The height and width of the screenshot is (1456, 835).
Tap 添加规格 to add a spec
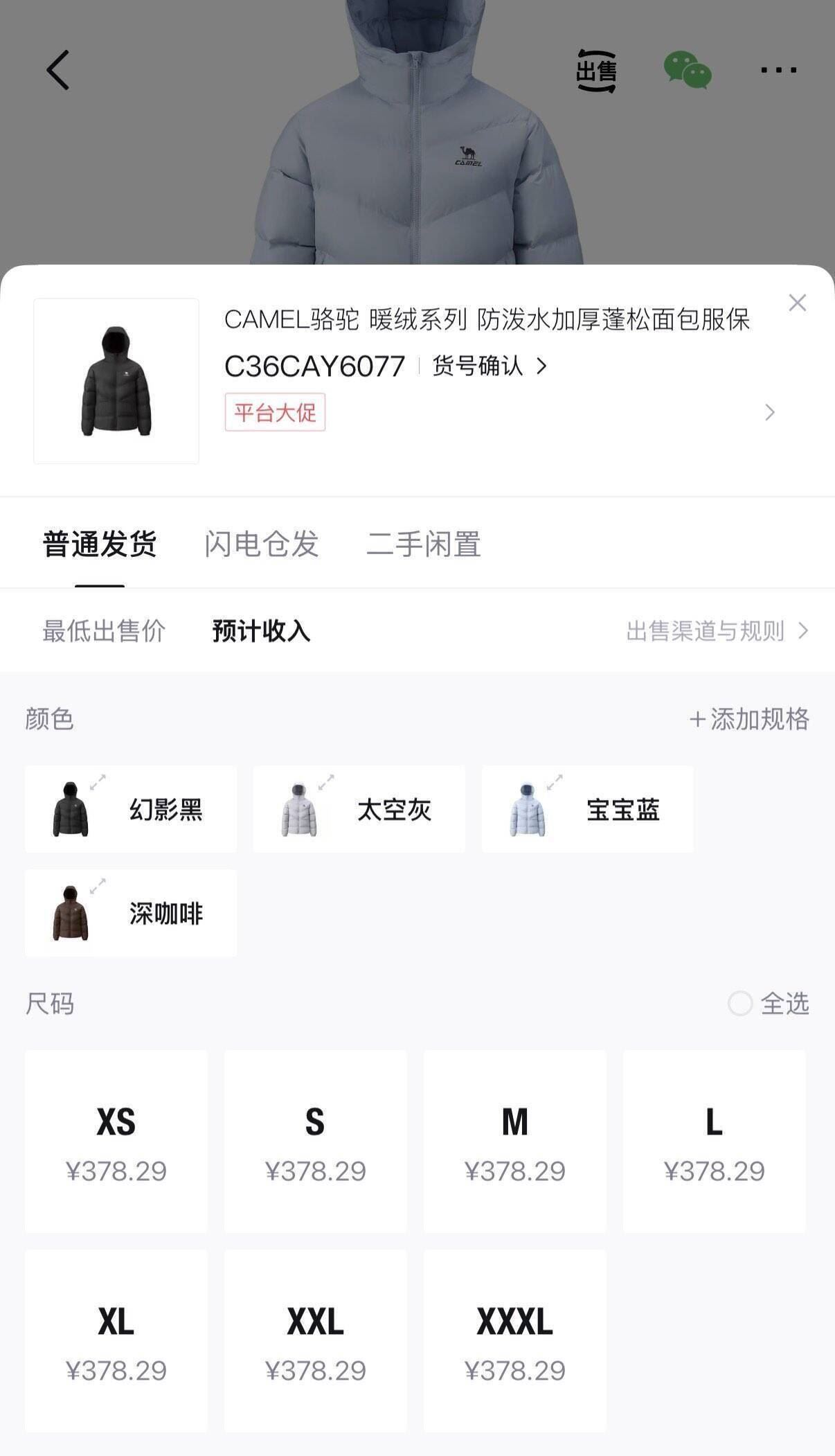point(749,719)
